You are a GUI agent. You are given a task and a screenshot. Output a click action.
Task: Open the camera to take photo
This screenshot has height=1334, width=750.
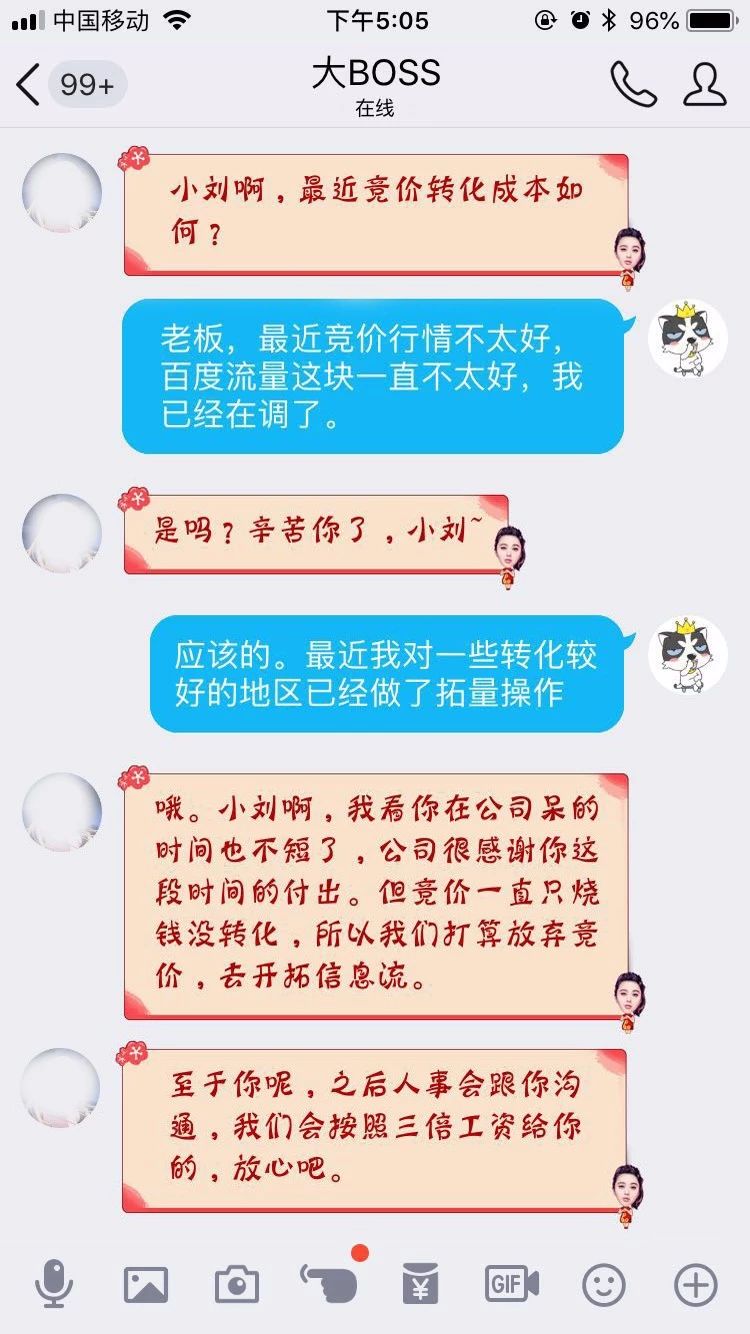236,1285
